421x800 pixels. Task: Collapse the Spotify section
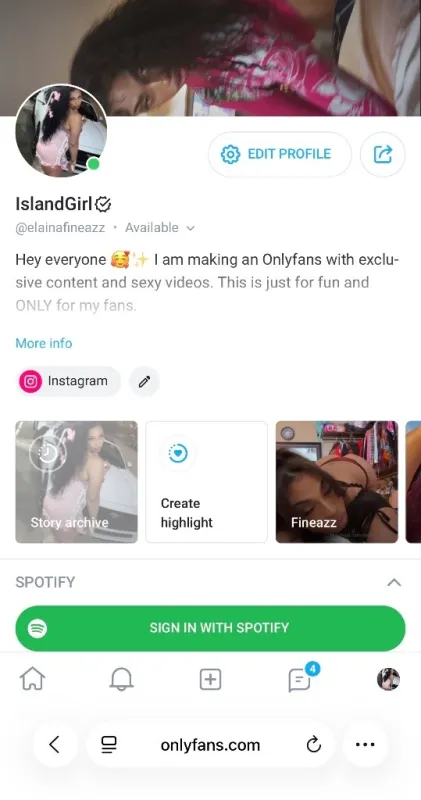click(394, 582)
